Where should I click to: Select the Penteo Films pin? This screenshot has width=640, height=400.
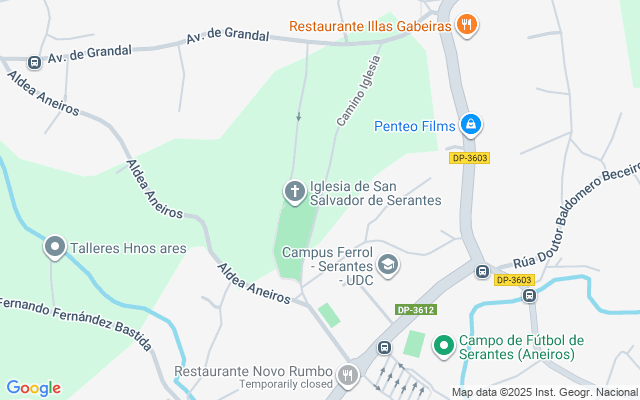[x=471, y=125]
